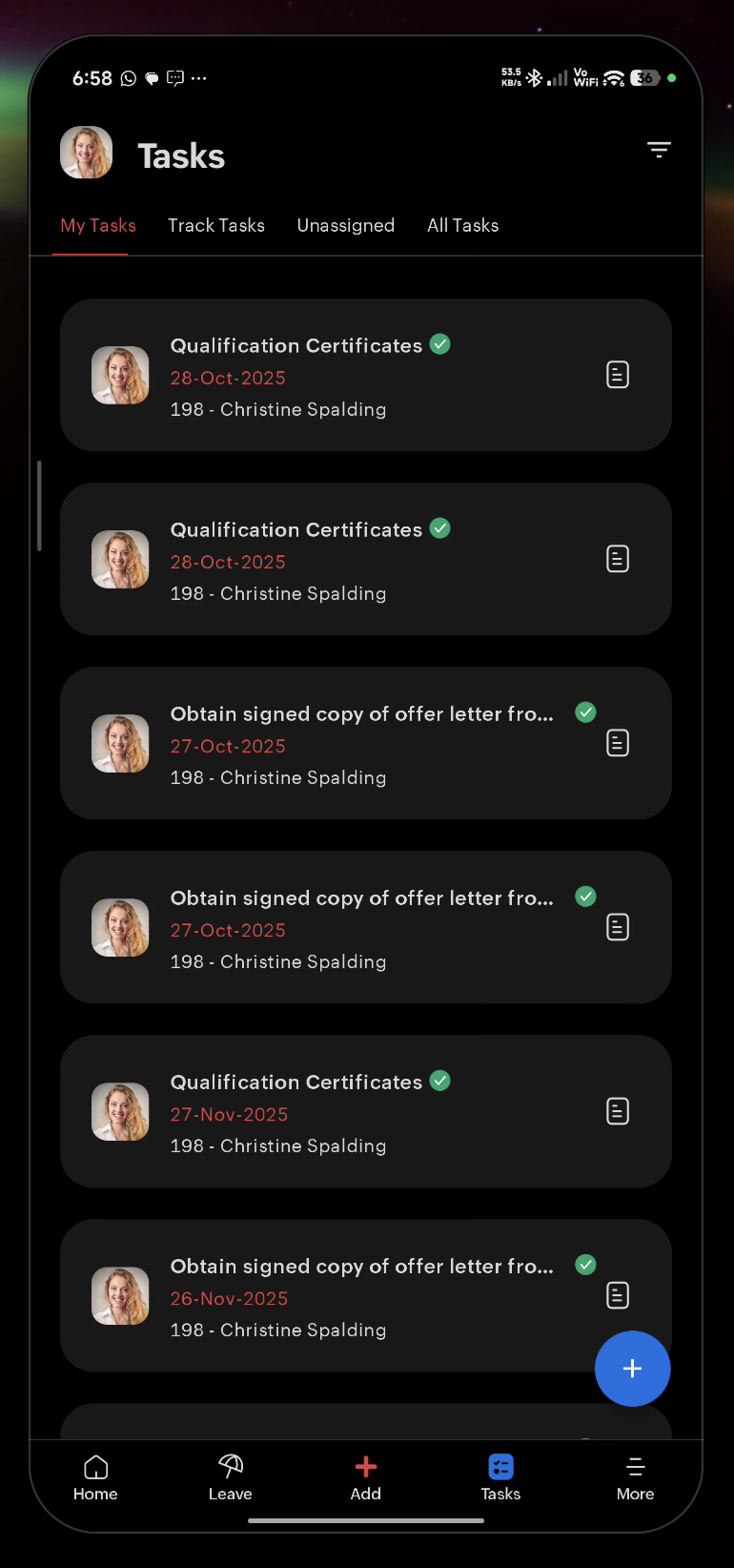Open the More menu

click(635, 1477)
